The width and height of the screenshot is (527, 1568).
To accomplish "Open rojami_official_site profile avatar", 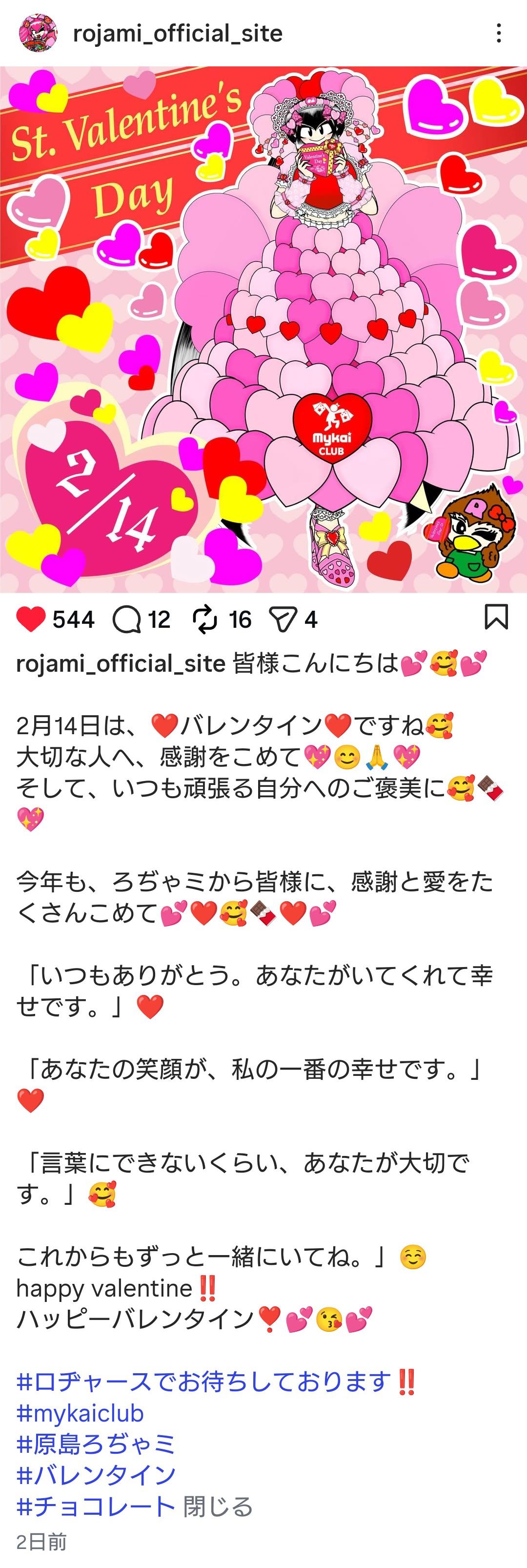I will tap(39, 33).
